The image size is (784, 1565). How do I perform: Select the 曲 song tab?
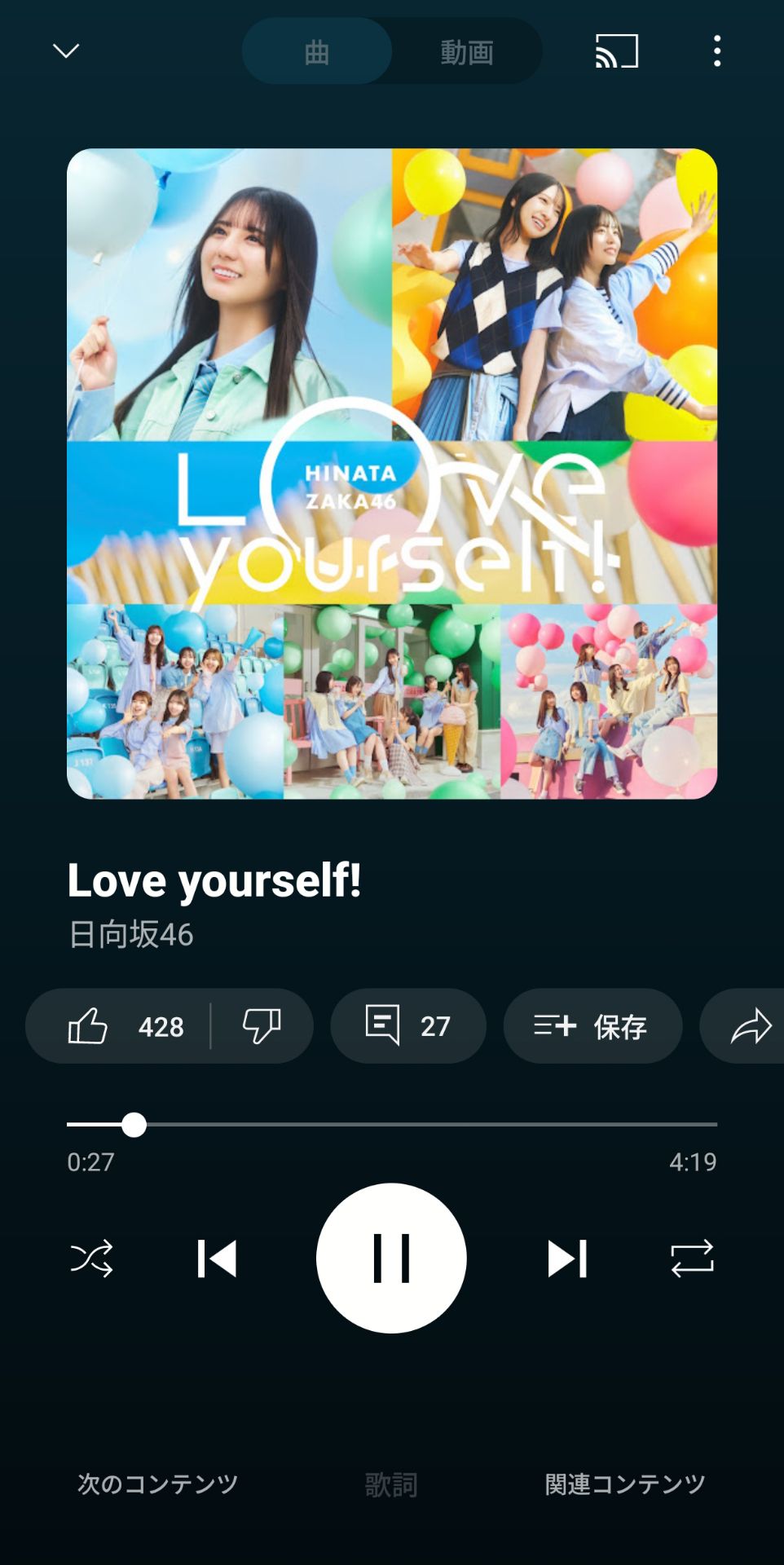[x=317, y=52]
